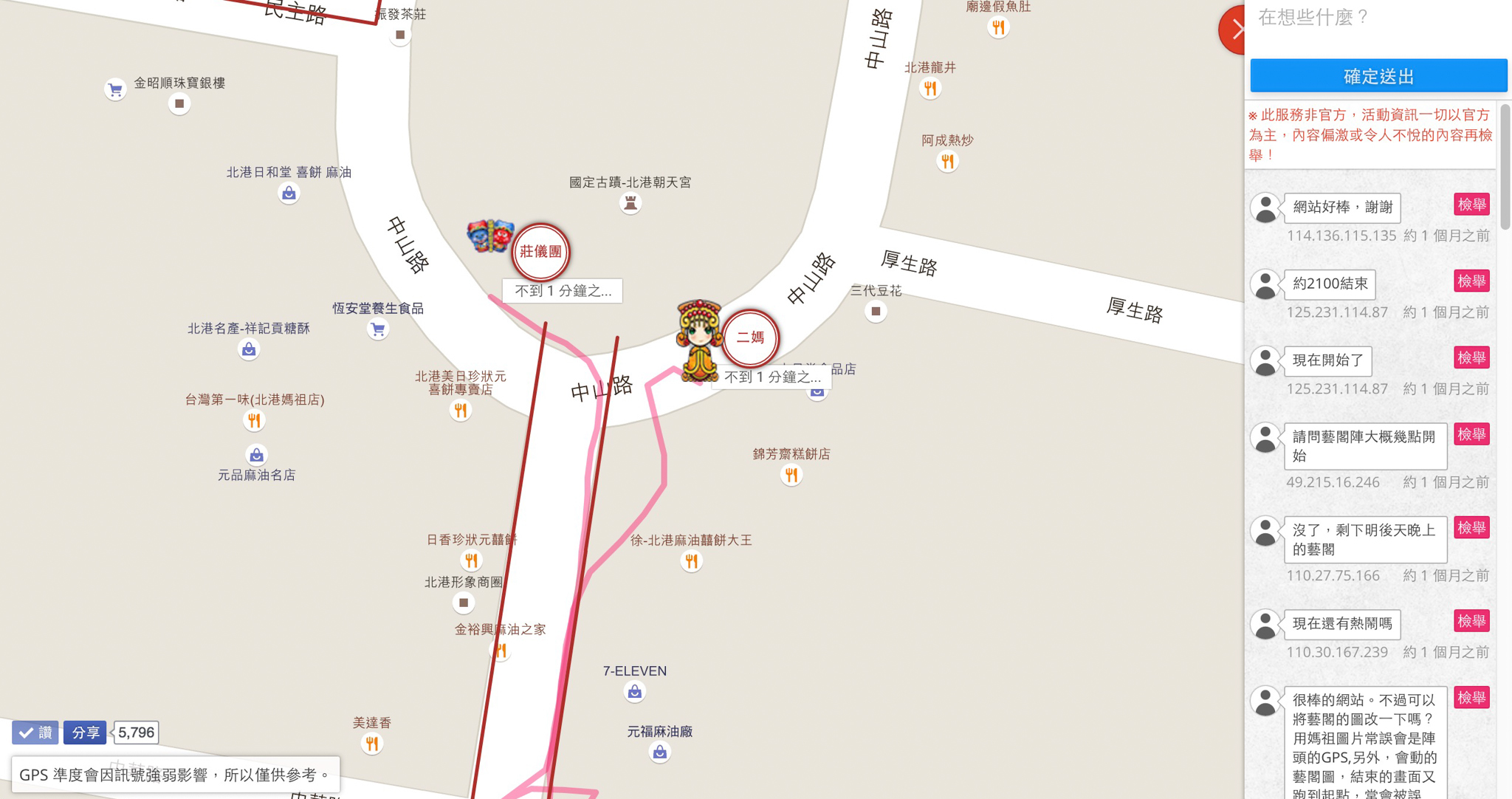Viewport: 1512px width, 799px height.
Task: Open the 7-ELEVEN store pin
Action: point(634,692)
